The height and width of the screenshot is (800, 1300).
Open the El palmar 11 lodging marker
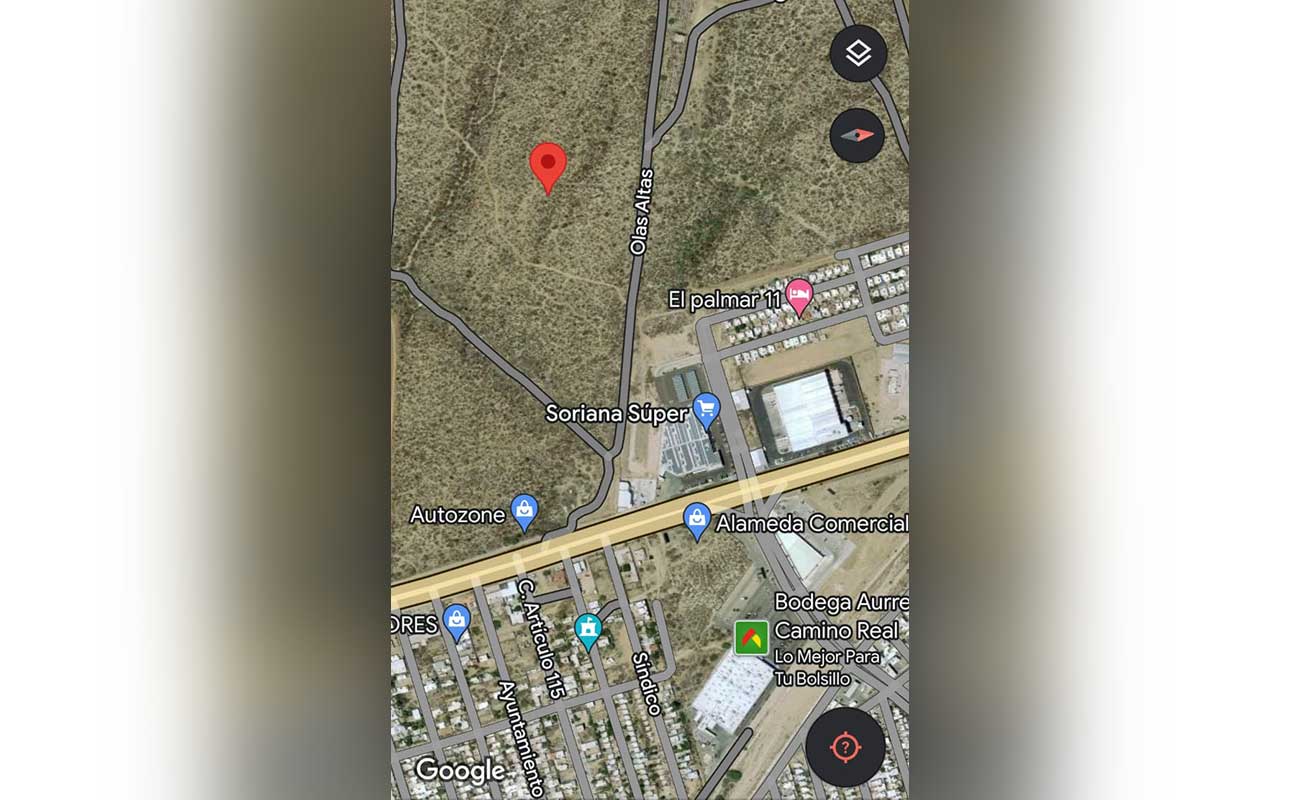pos(798,295)
